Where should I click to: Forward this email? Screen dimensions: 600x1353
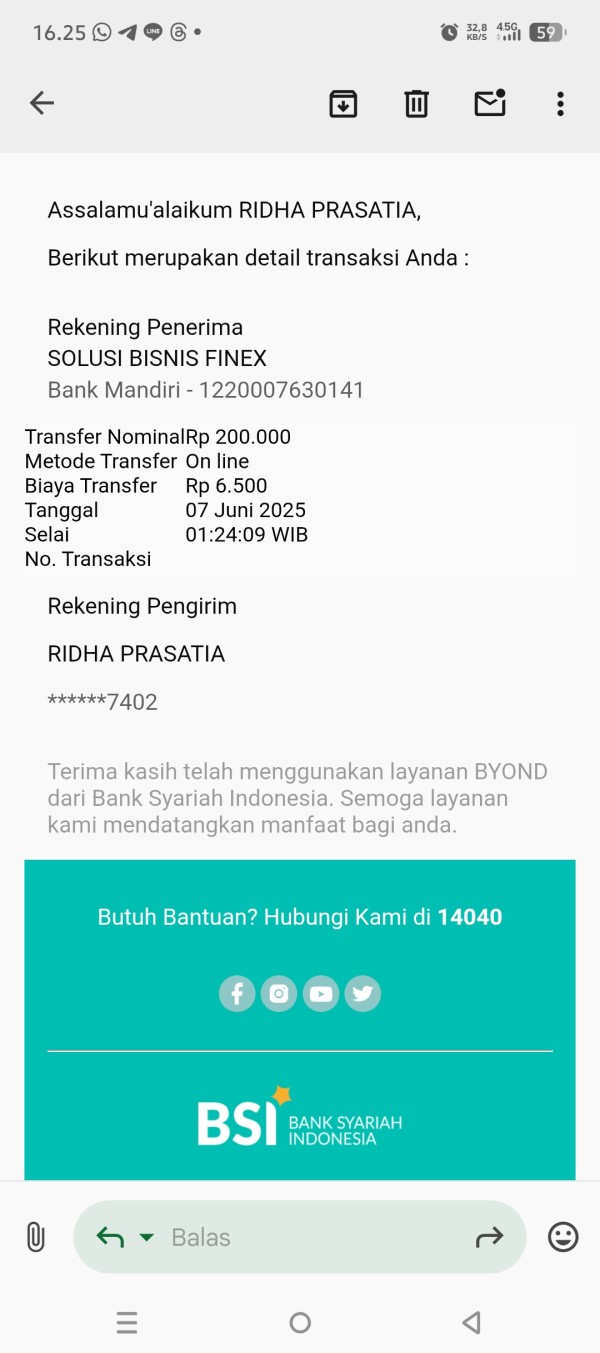pyautogui.click(x=489, y=1237)
